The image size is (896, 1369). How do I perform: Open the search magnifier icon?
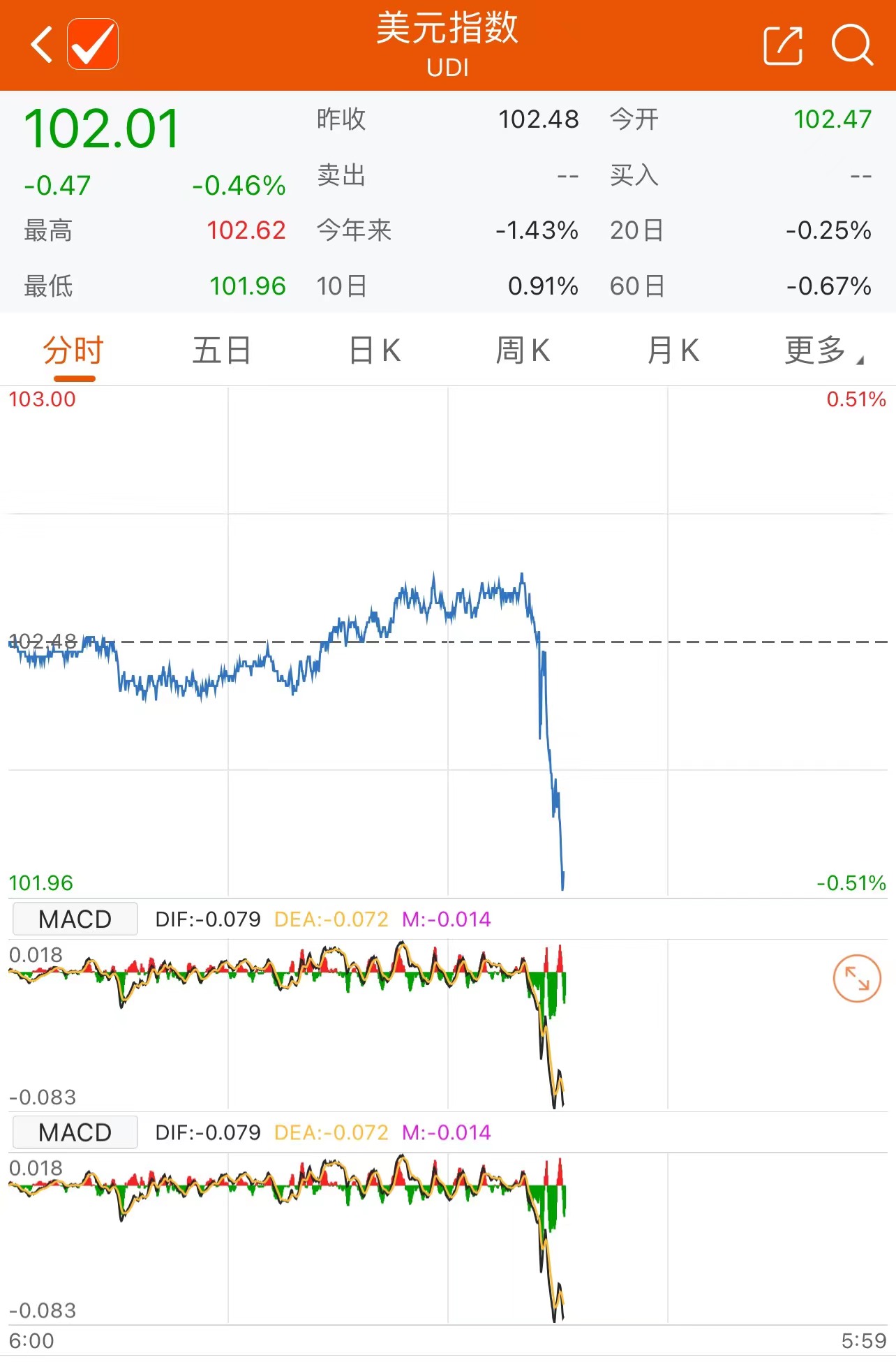[x=852, y=45]
